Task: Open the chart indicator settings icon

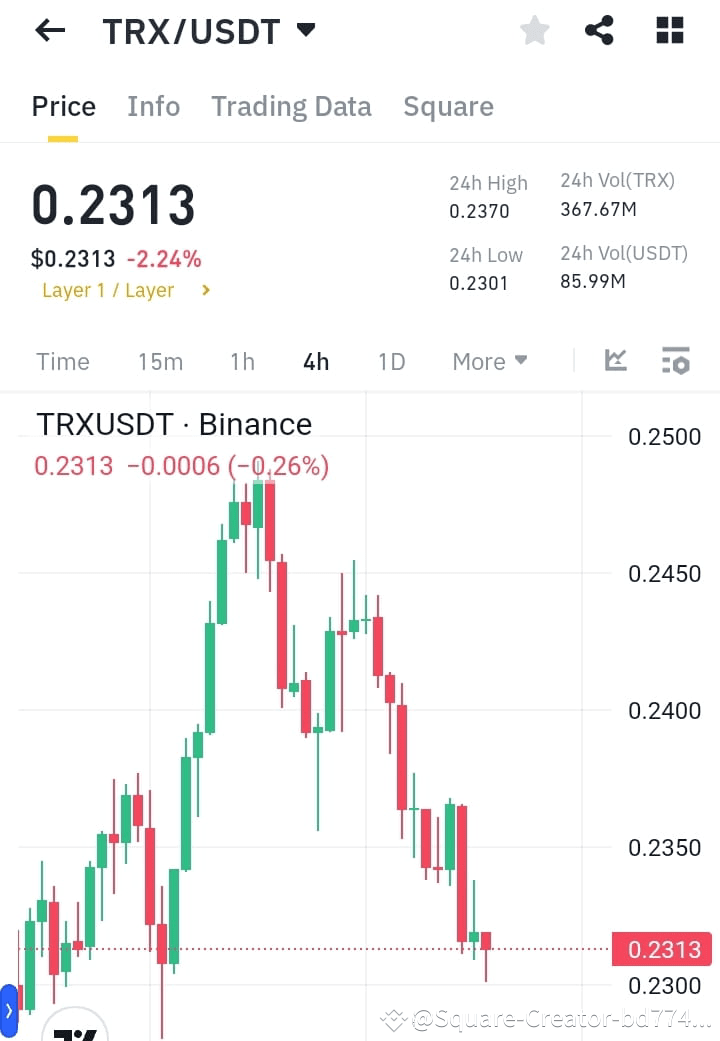Action: point(676,362)
